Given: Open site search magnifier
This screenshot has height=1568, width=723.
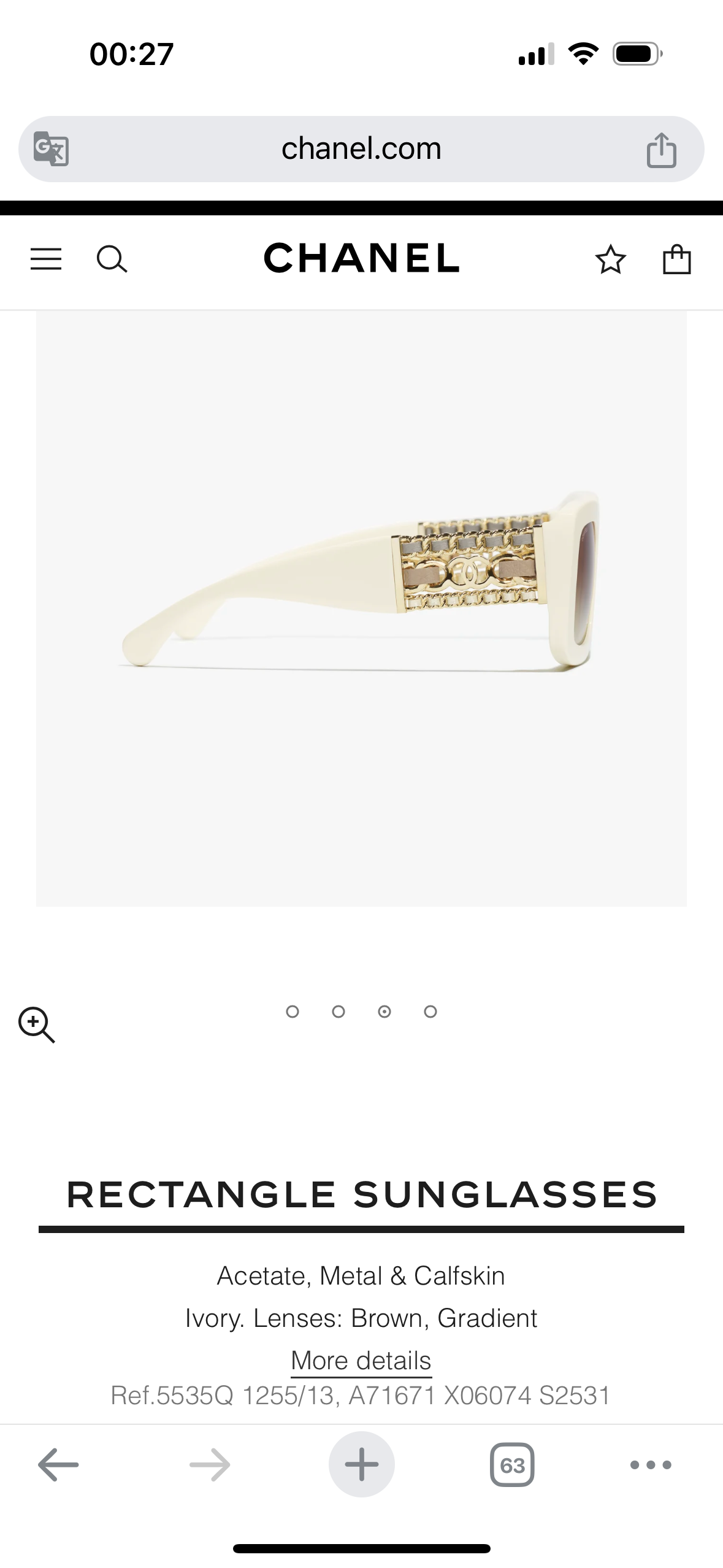Looking at the screenshot, I should pos(112,259).
